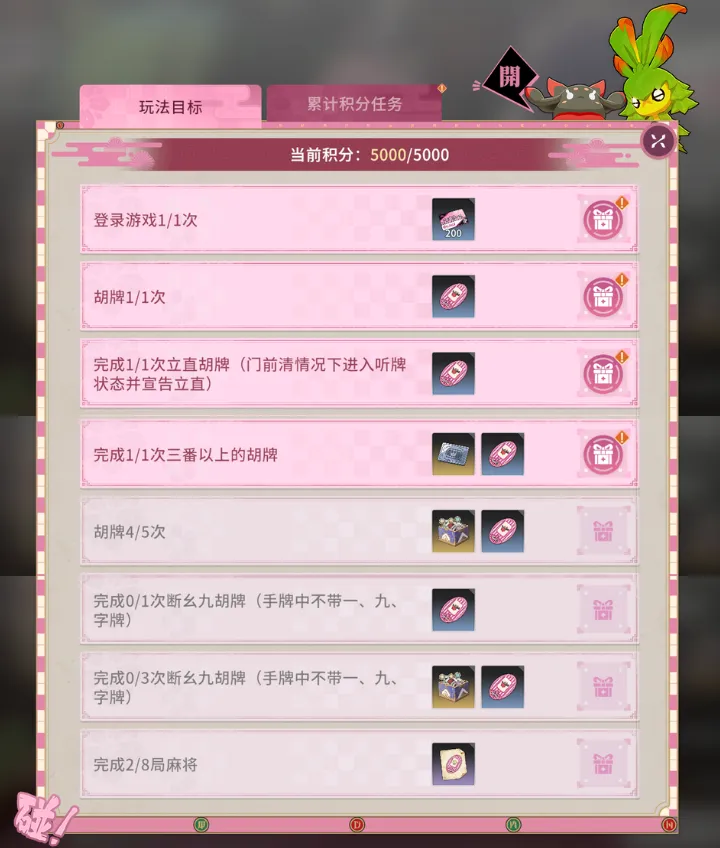Claim the gift for 胡牌1/1次
Screen dimensions: 720x848
pyautogui.click(x=602, y=297)
